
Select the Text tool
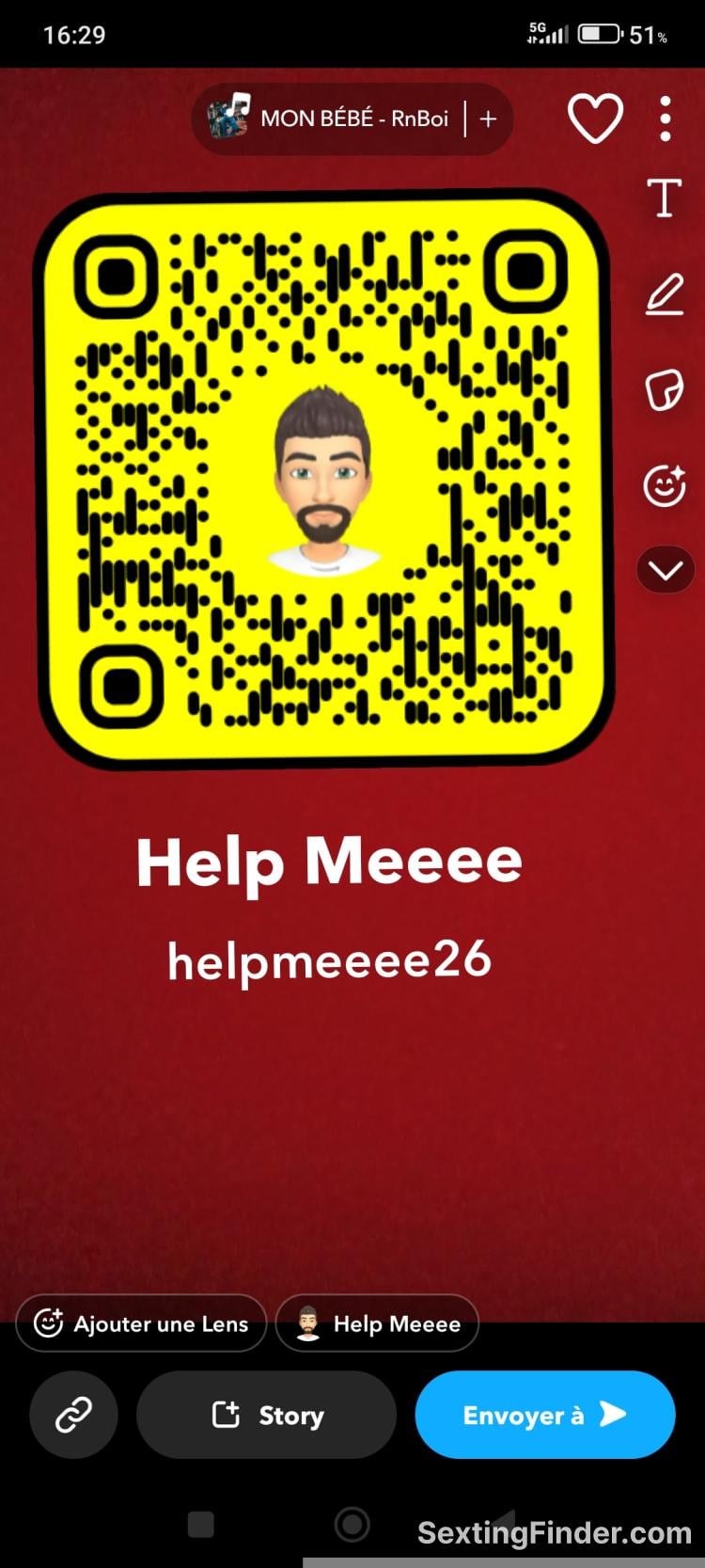[665, 198]
